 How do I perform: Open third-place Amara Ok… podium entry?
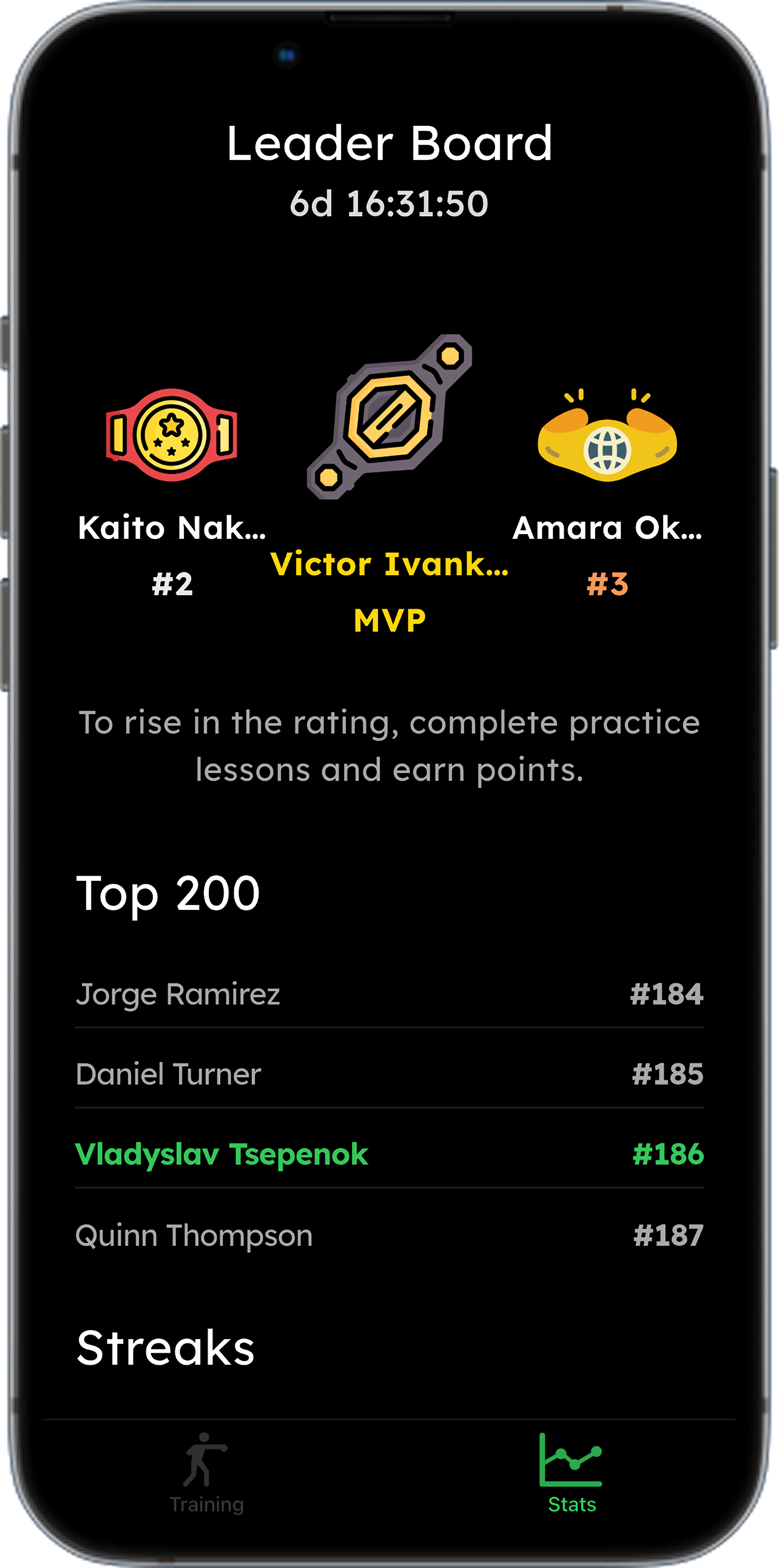click(x=607, y=488)
